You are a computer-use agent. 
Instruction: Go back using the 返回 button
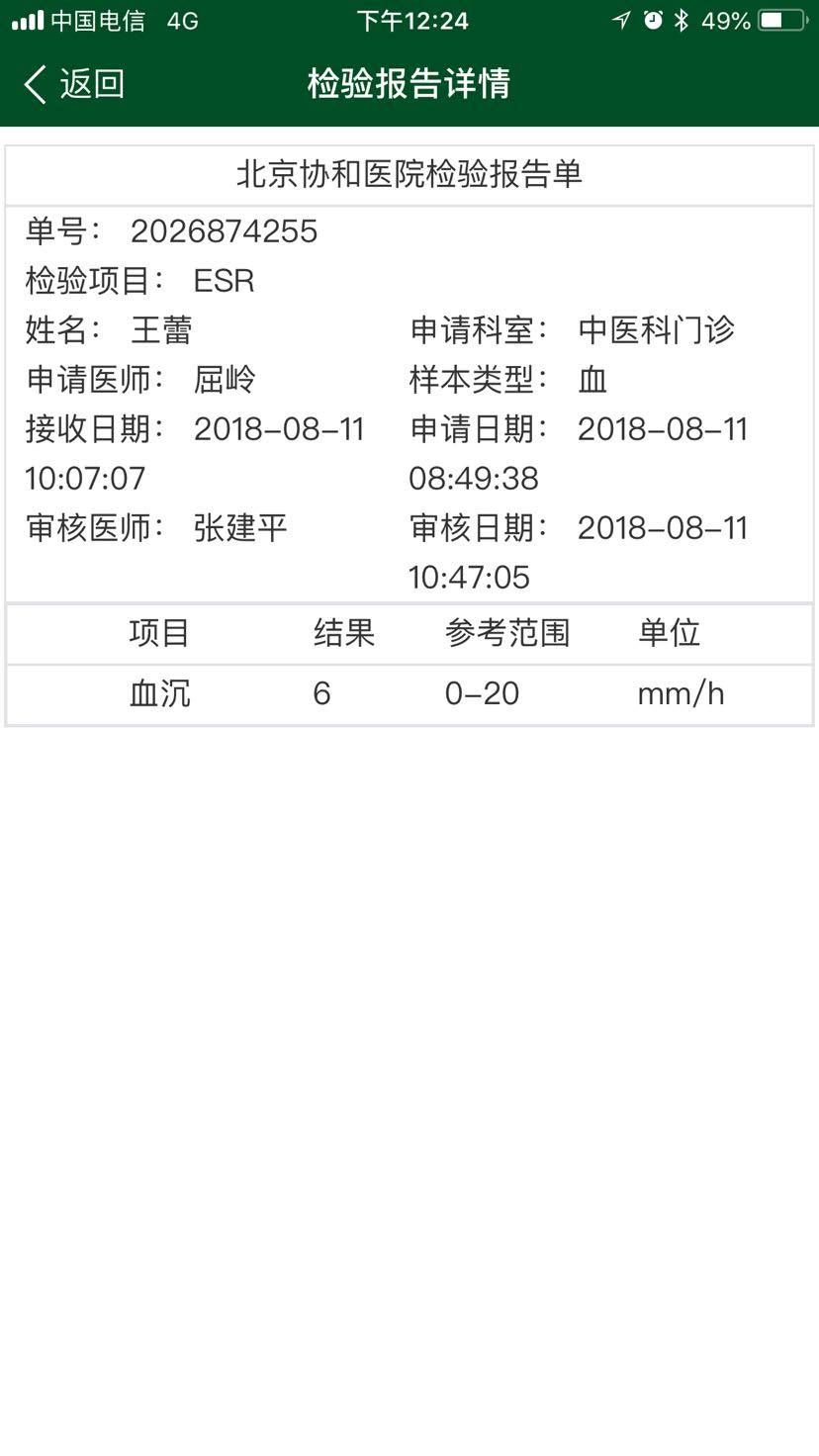[x=74, y=84]
